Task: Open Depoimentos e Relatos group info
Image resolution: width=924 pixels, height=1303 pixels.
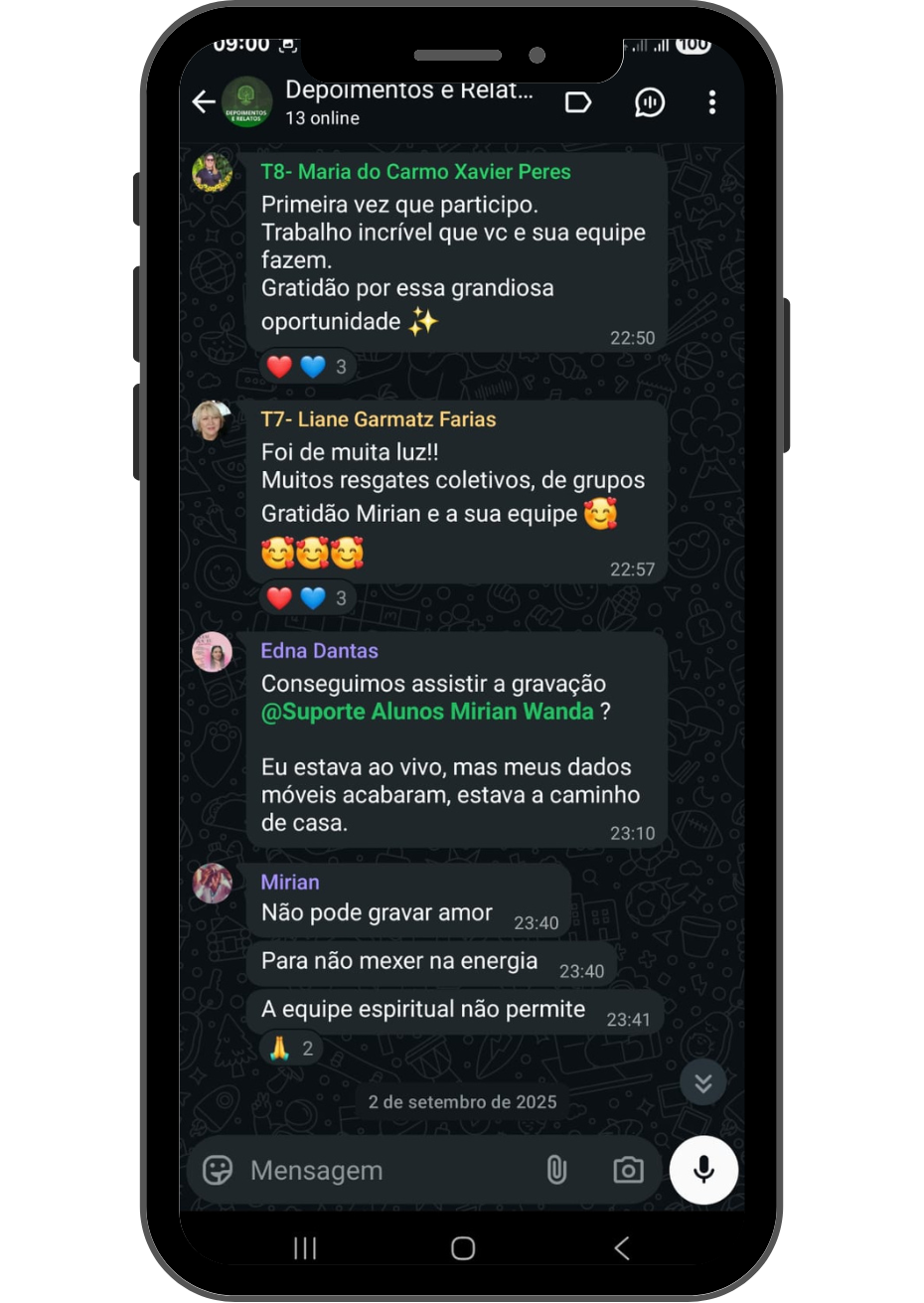Action: (x=407, y=101)
